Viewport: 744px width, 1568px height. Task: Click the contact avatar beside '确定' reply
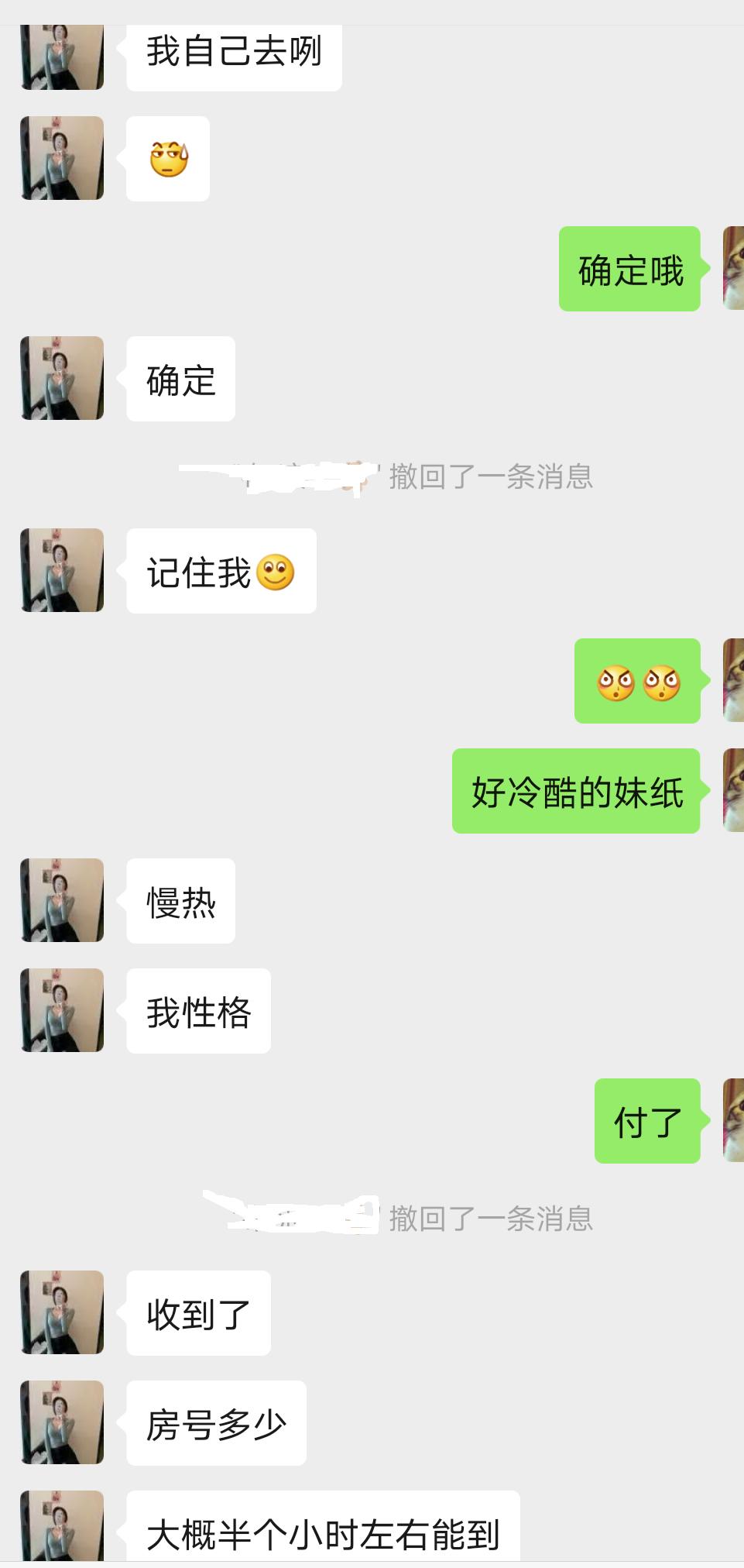click(62, 378)
